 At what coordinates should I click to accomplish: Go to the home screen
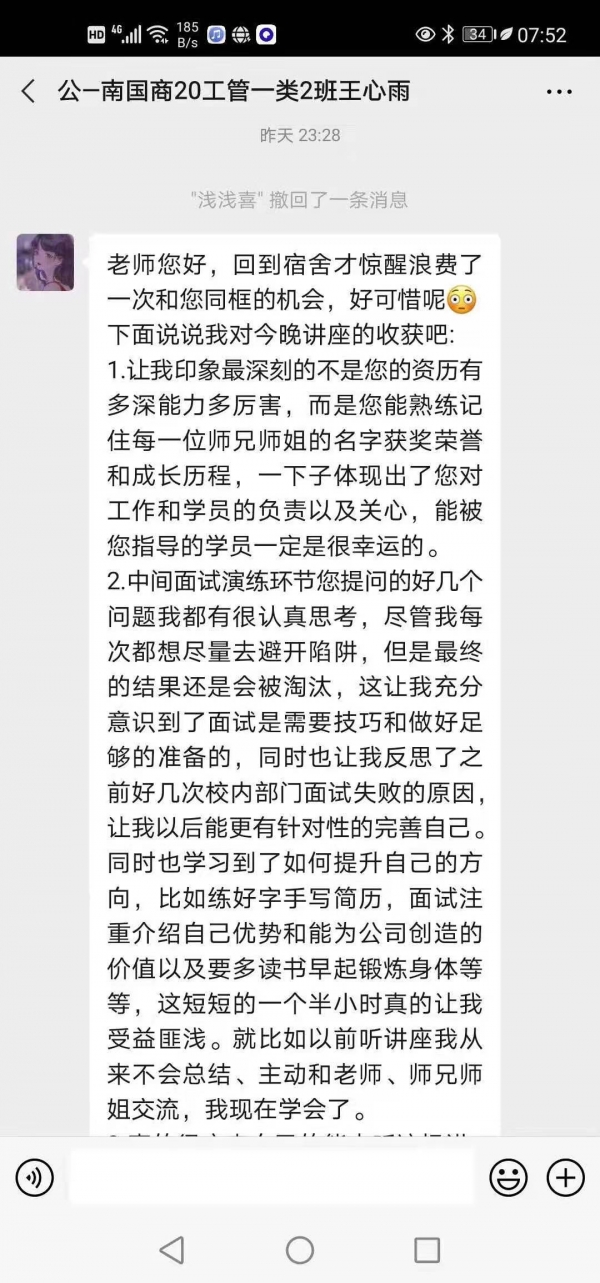click(300, 1250)
